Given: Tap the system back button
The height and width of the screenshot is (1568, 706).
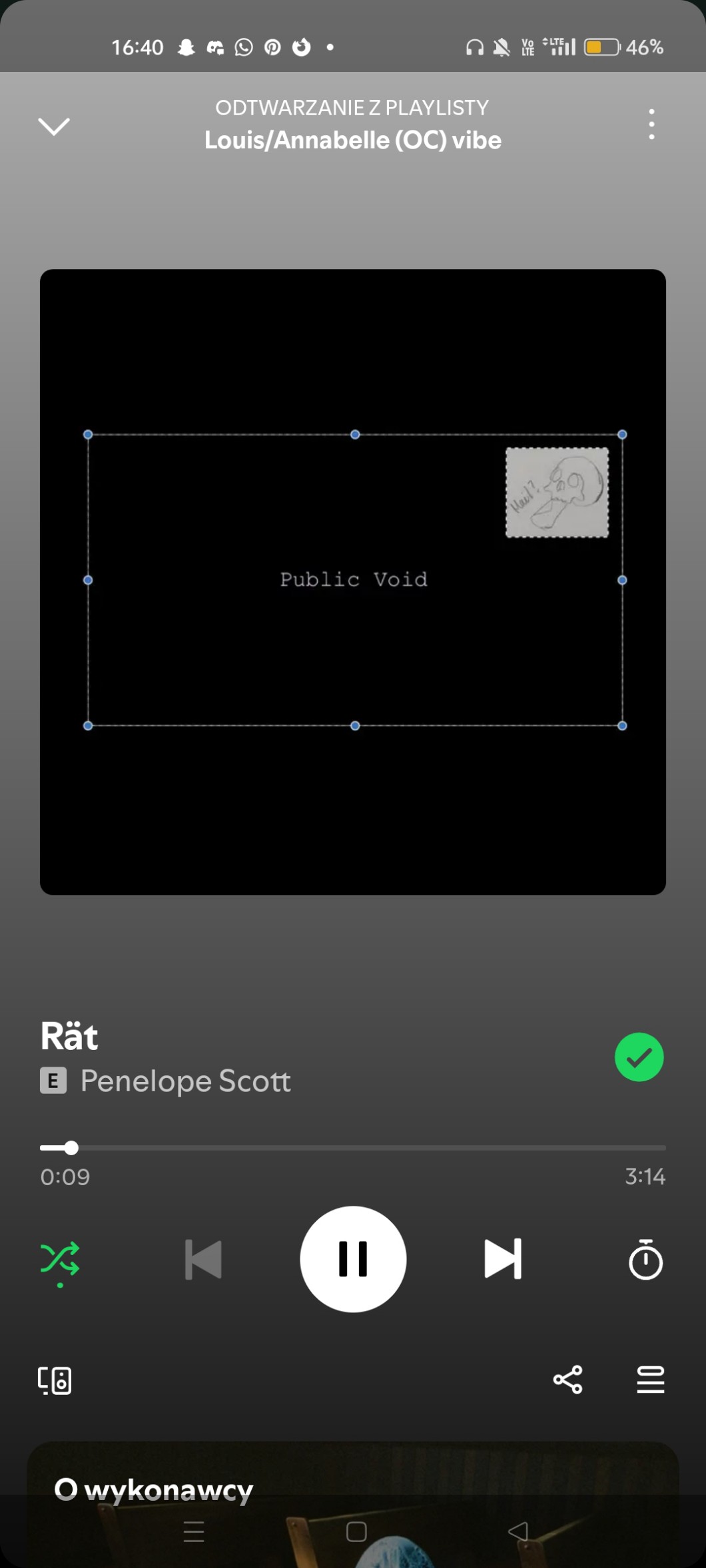Looking at the screenshot, I should (x=518, y=1531).
